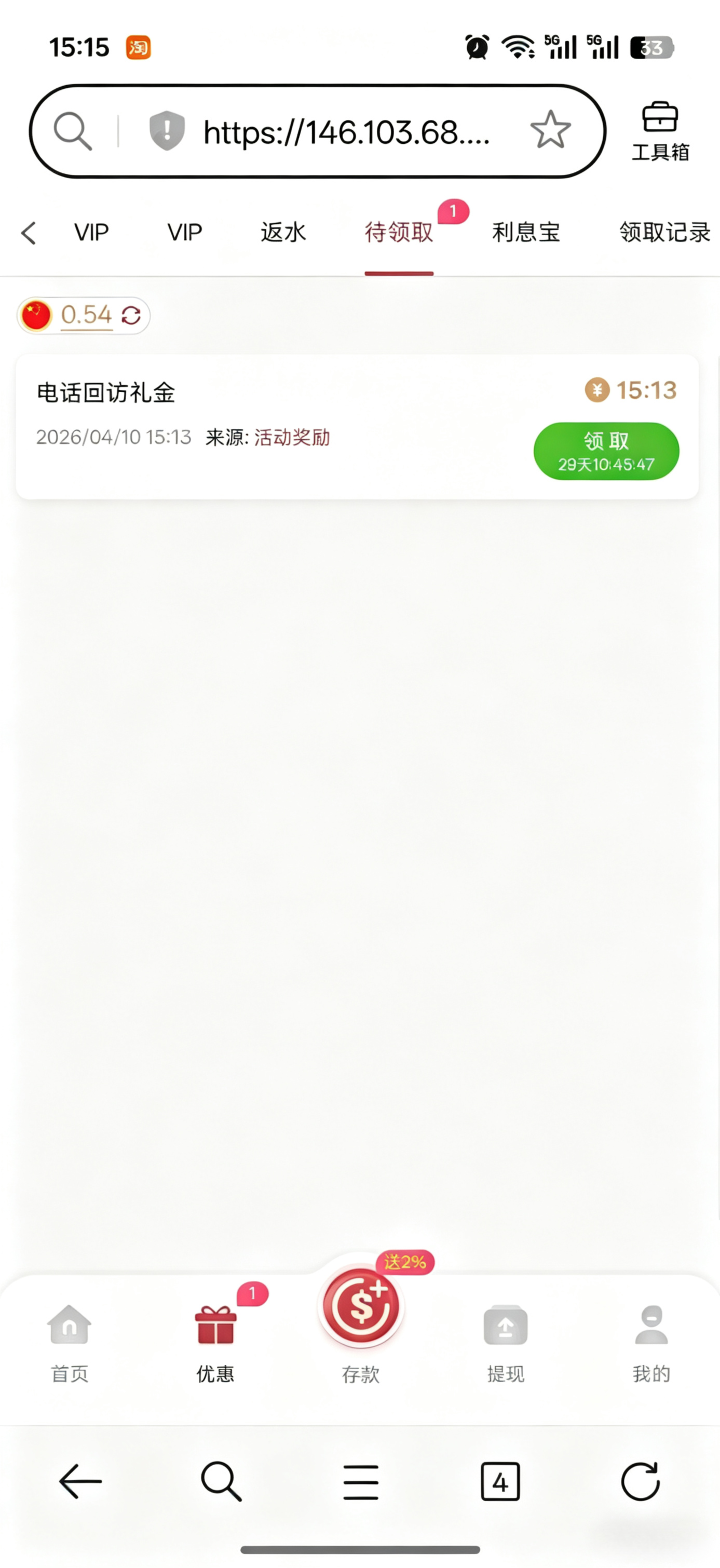Screen dimensions: 720x1568
Task: Tap the green 领取 claim button
Action: click(x=607, y=451)
